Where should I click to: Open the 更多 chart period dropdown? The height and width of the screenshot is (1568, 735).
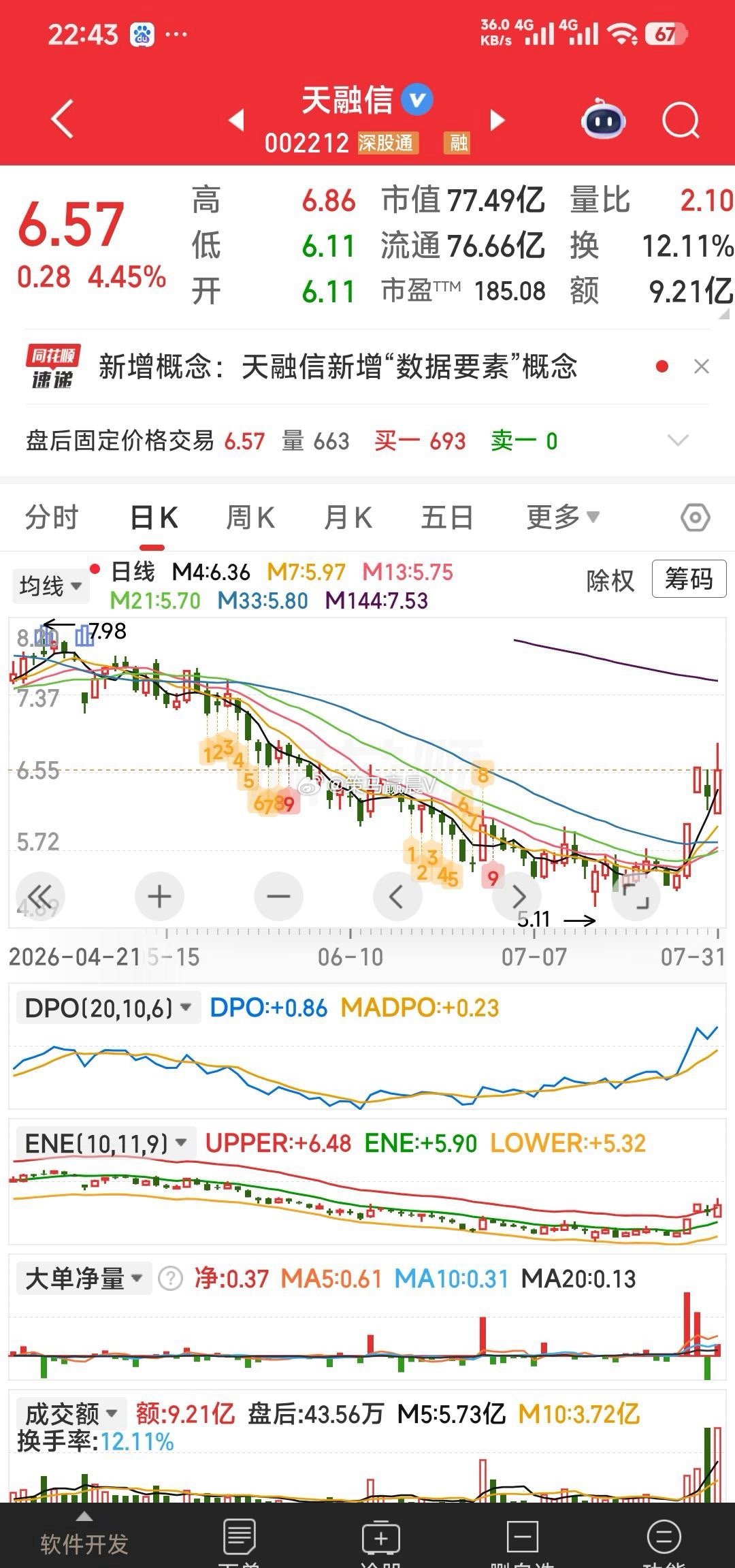[x=563, y=517]
